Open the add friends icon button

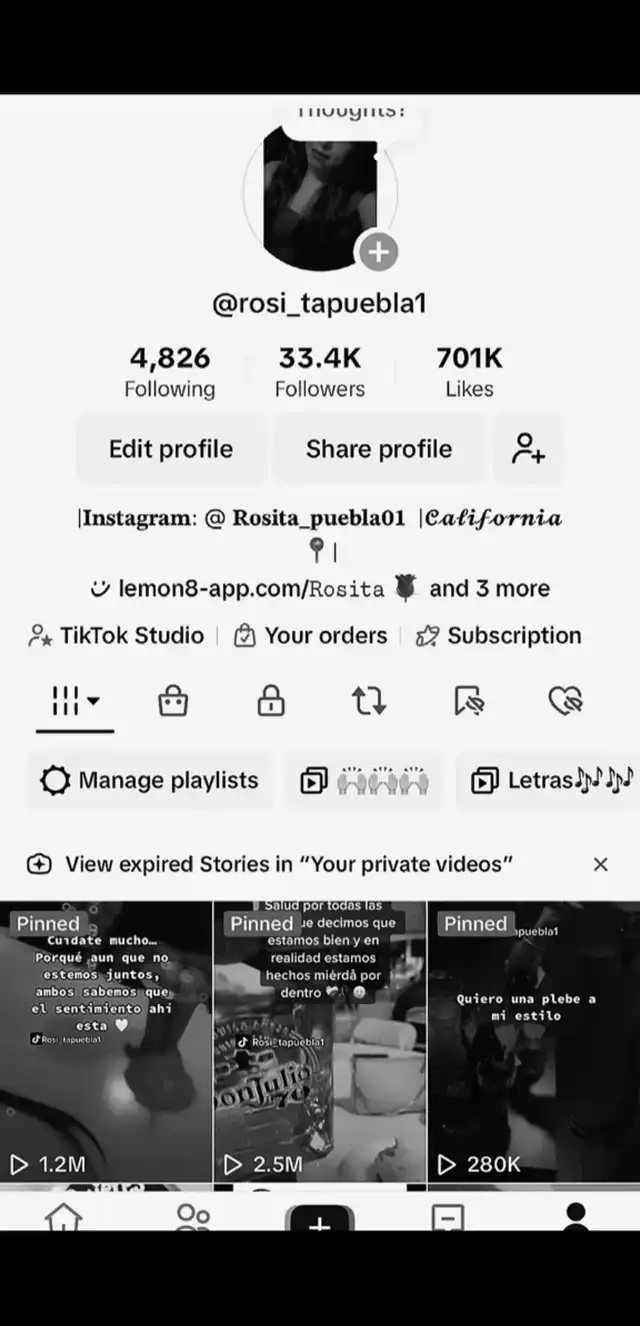(x=528, y=449)
